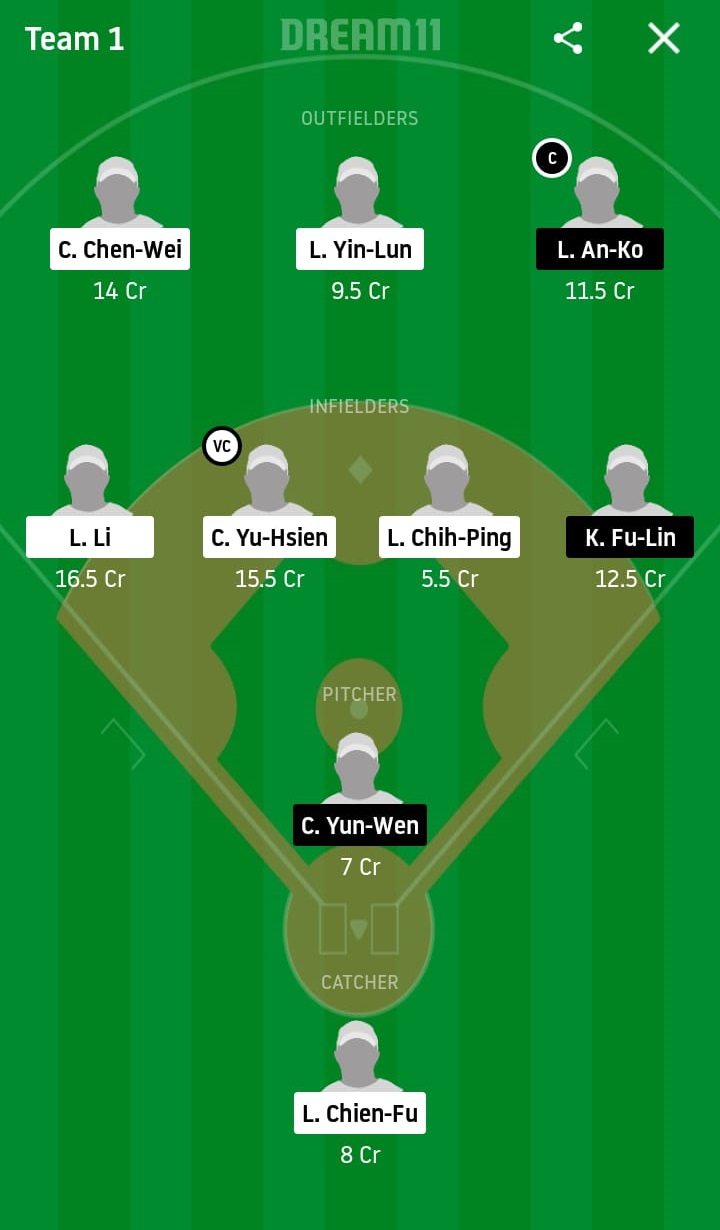Open the PITCHER section
The width and height of the screenshot is (720, 1230).
pos(359,694)
